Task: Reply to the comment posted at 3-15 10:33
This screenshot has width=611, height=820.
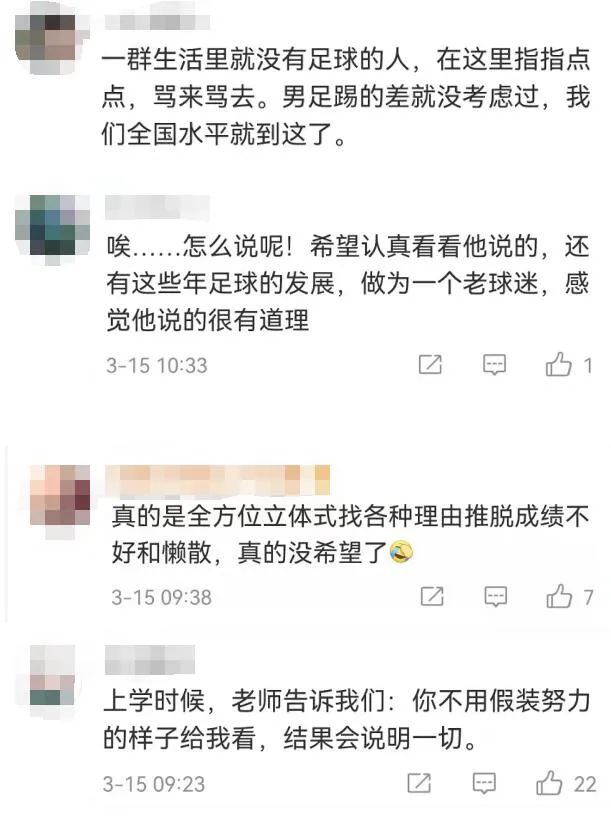Action: pos(494,365)
